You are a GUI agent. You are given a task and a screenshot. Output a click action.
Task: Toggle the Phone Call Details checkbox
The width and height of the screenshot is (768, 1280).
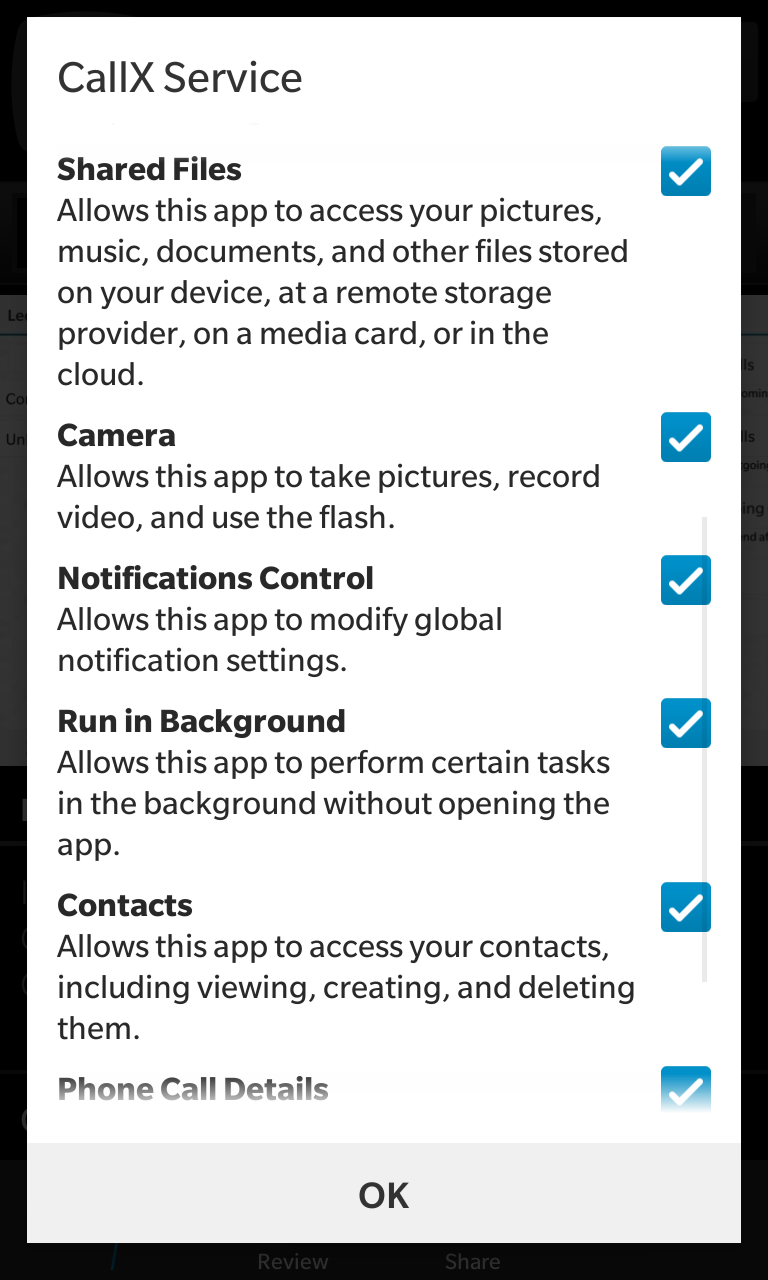[686, 1089]
